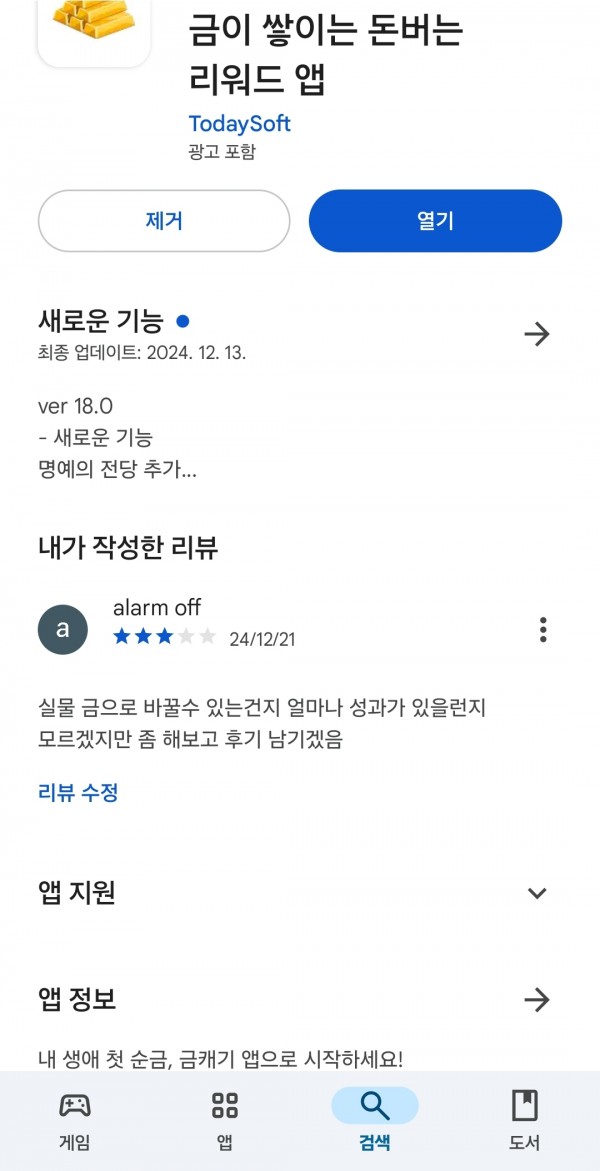Image resolution: width=600 pixels, height=1171 pixels.
Task: Open 앱 정보 details arrow
Action: tap(536, 999)
